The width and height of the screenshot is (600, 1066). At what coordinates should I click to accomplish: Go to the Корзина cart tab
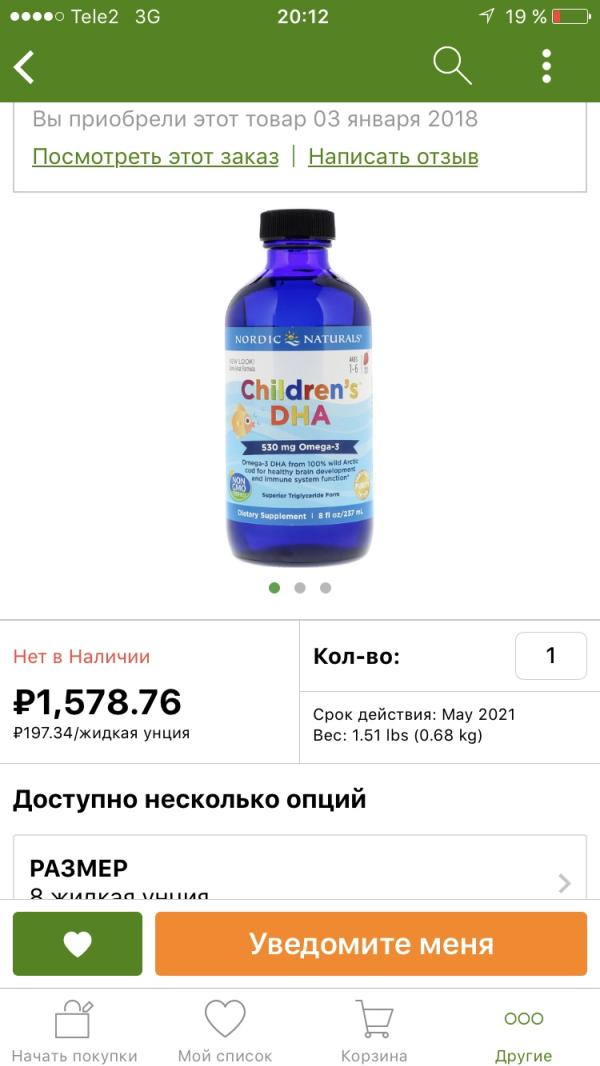pyautogui.click(x=374, y=1030)
